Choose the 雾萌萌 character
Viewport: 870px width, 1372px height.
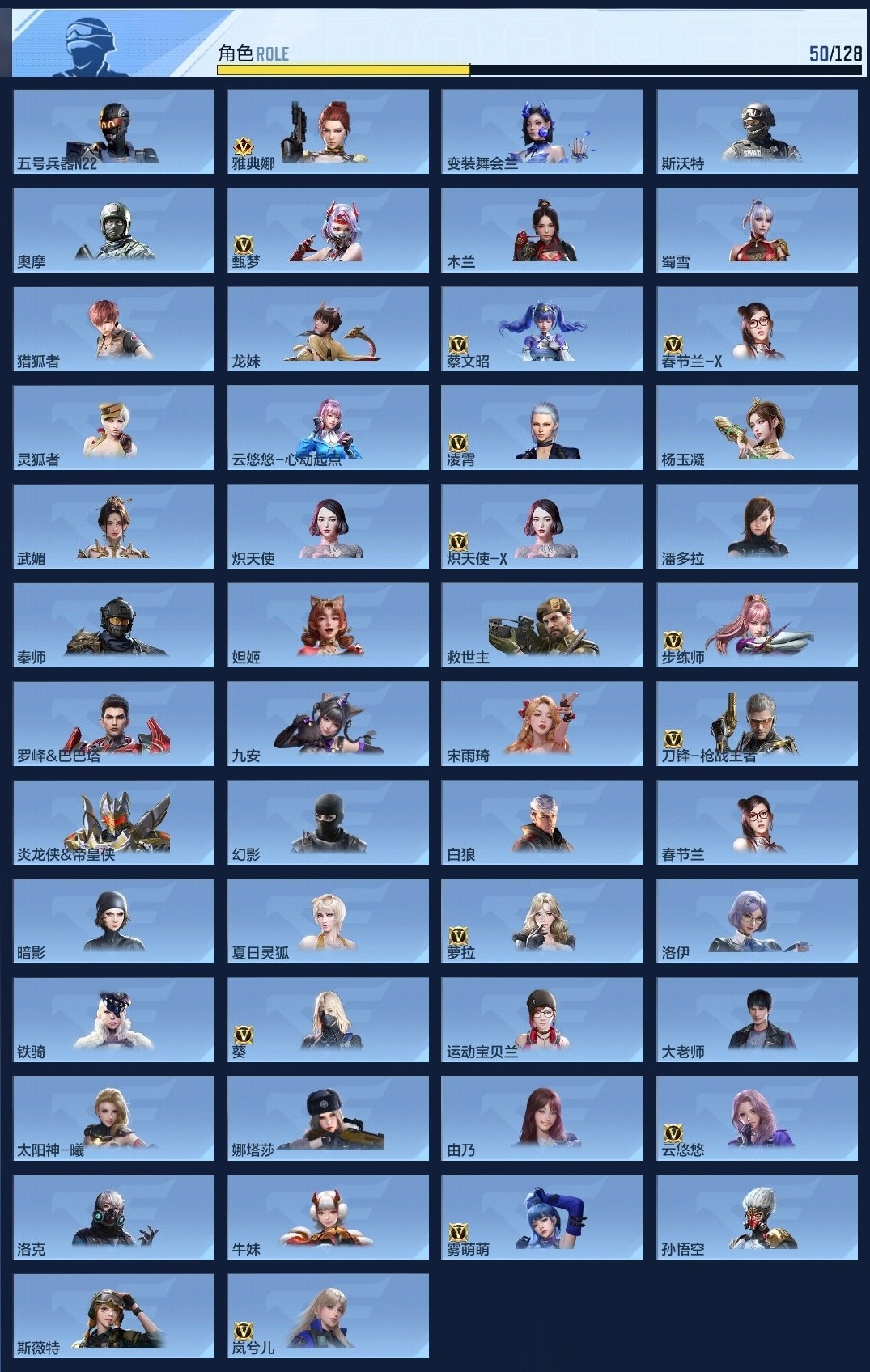coord(542,1217)
